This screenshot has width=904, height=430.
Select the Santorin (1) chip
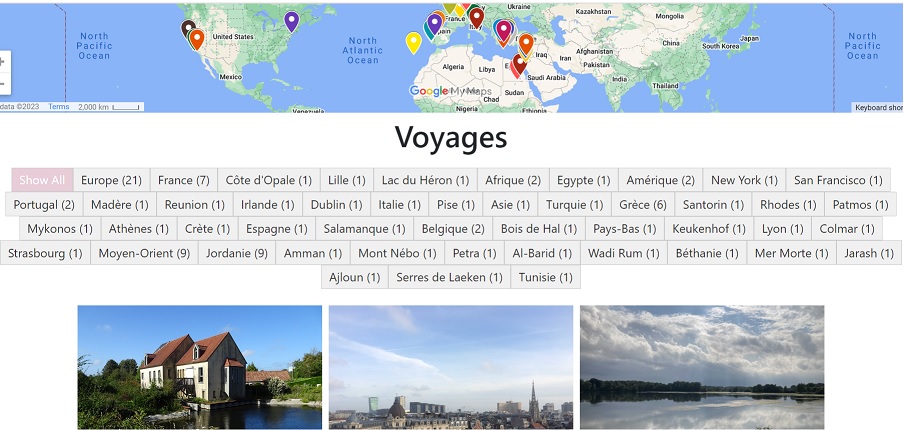[x=713, y=204]
